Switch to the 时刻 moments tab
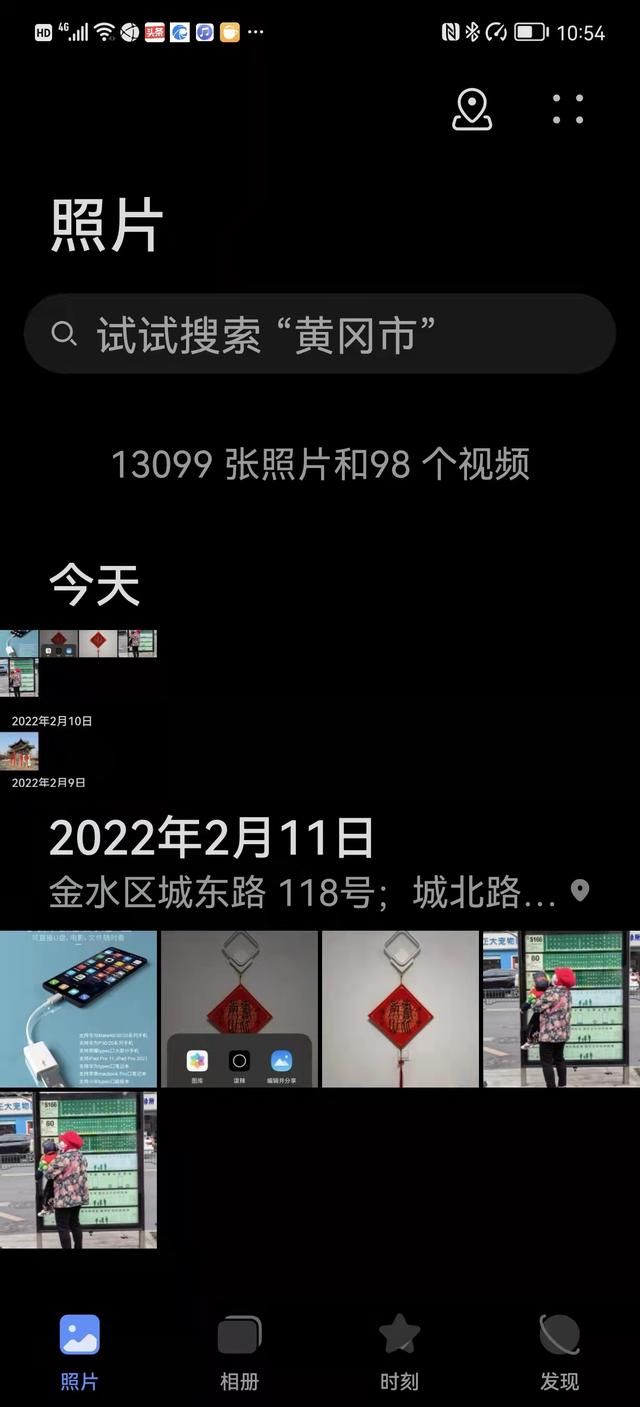This screenshot has height=1407, width=640. point(399,1352)
